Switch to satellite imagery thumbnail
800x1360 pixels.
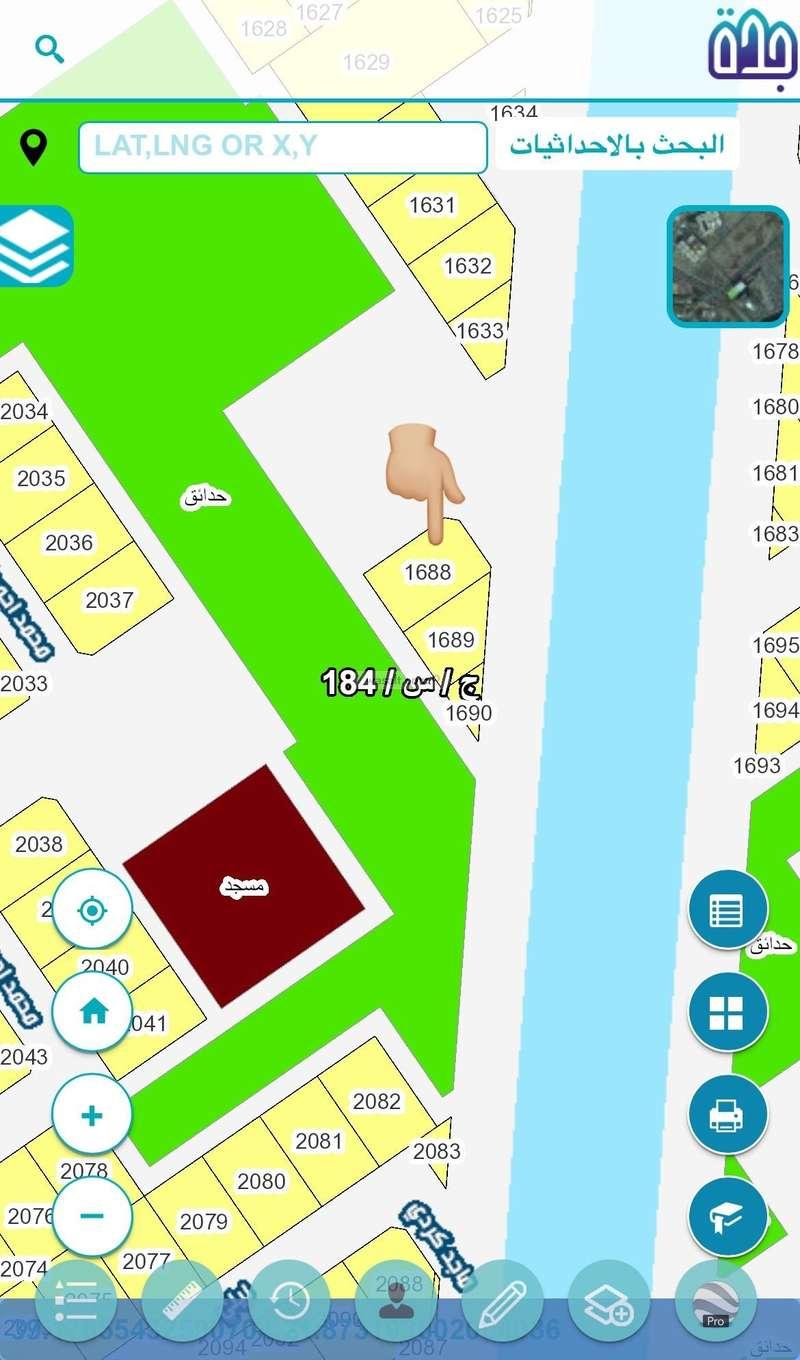728,266
